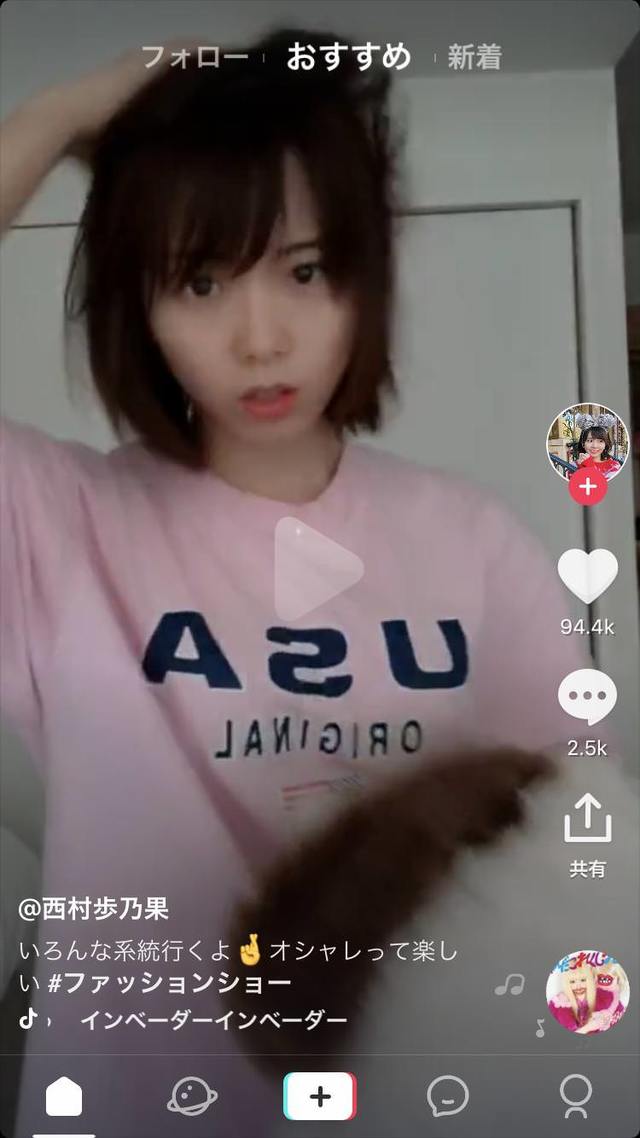
Task: Open the comments bubble
Action: click(588, 697)
